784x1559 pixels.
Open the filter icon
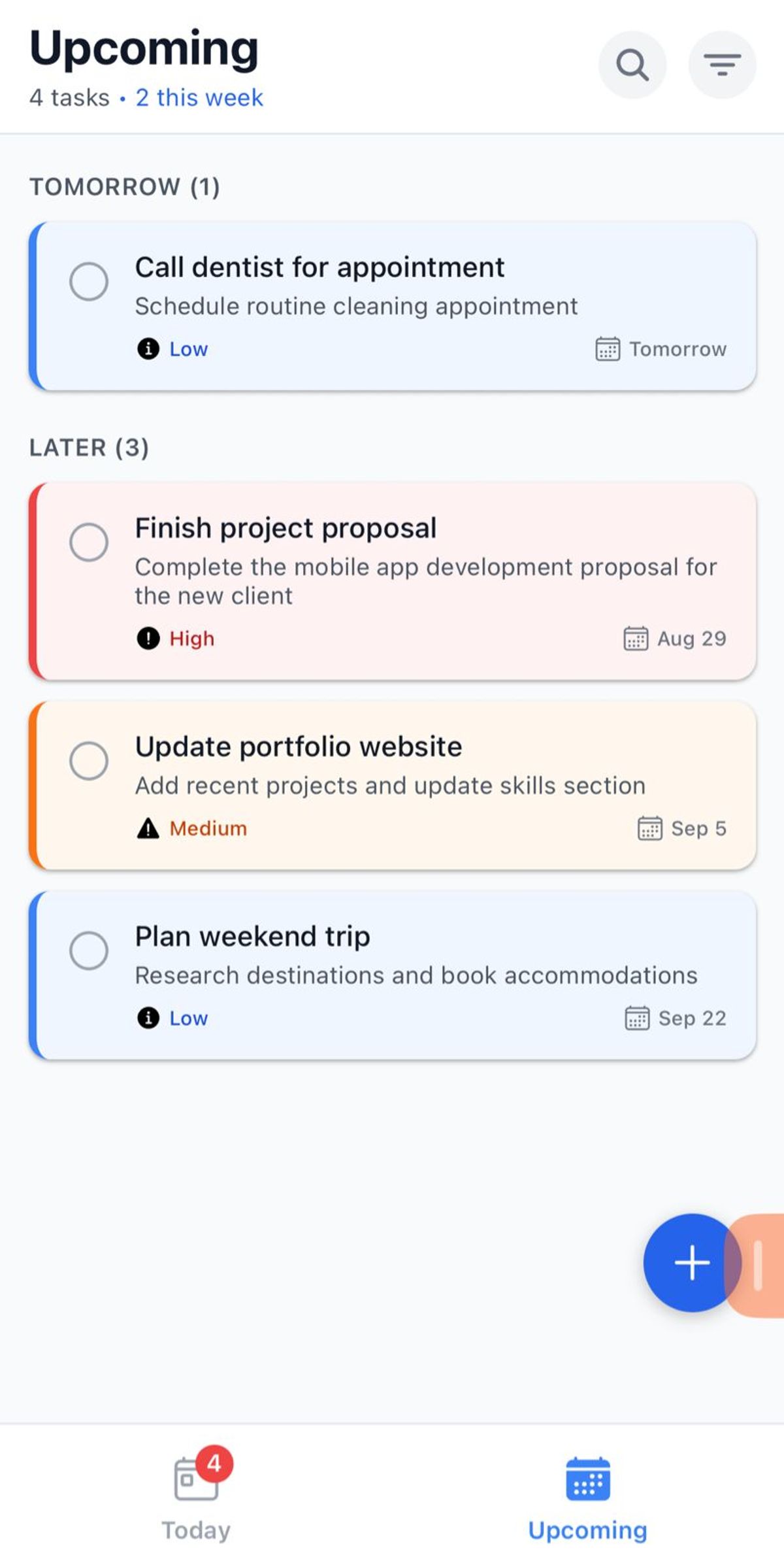pos(721,65)
